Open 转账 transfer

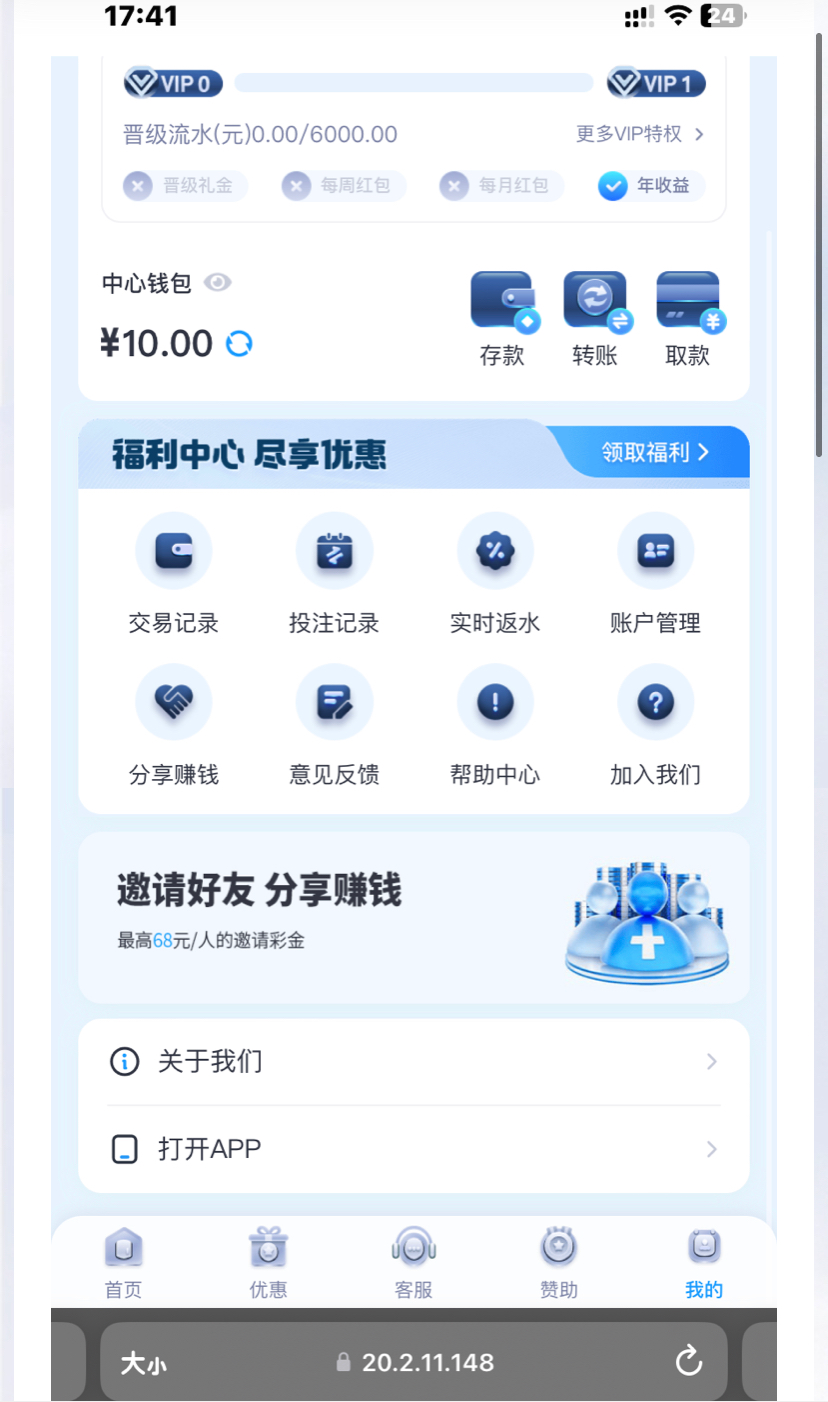[x=595, y=318]
